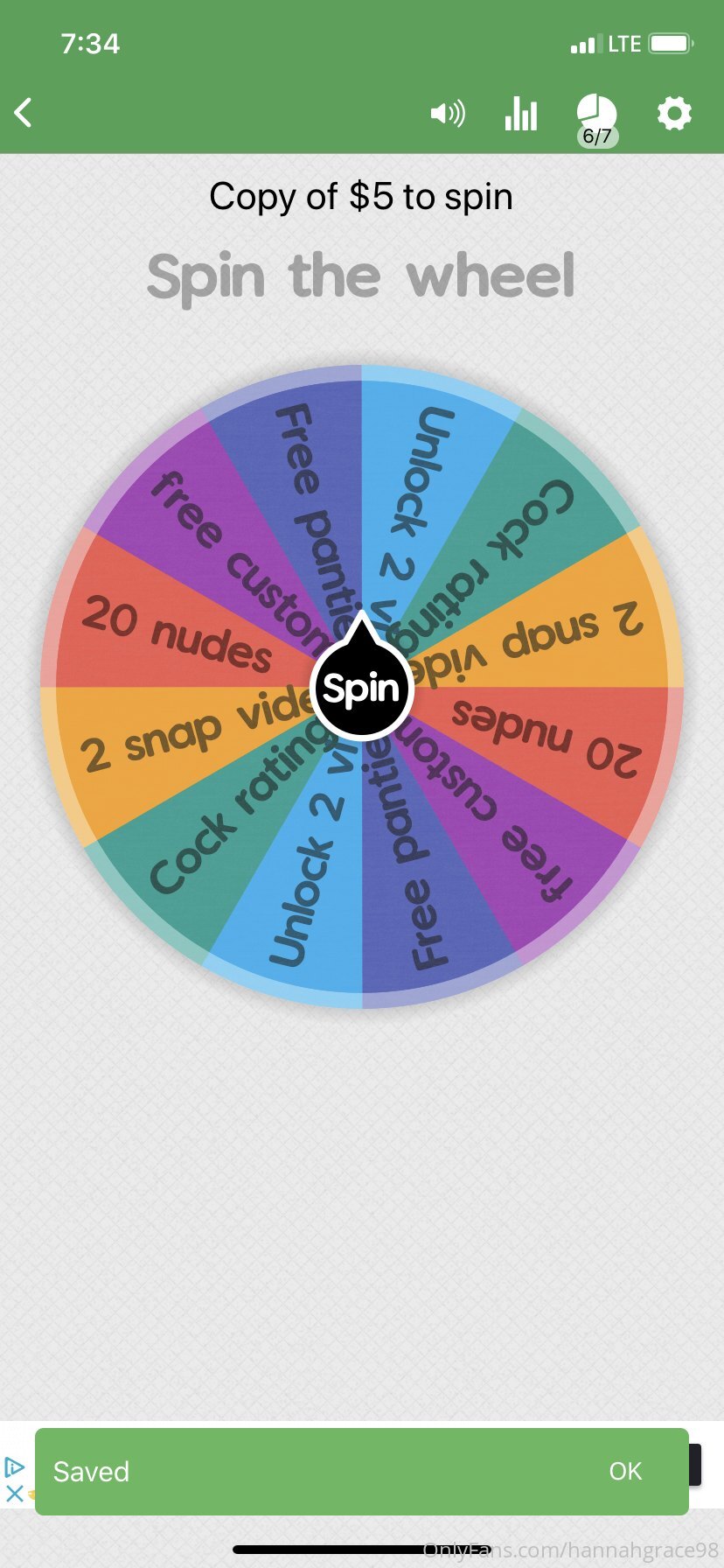Screen dimensions: 724x1568
Task: Close the ad with the X icon
Action: click(x=14, y=1494)
